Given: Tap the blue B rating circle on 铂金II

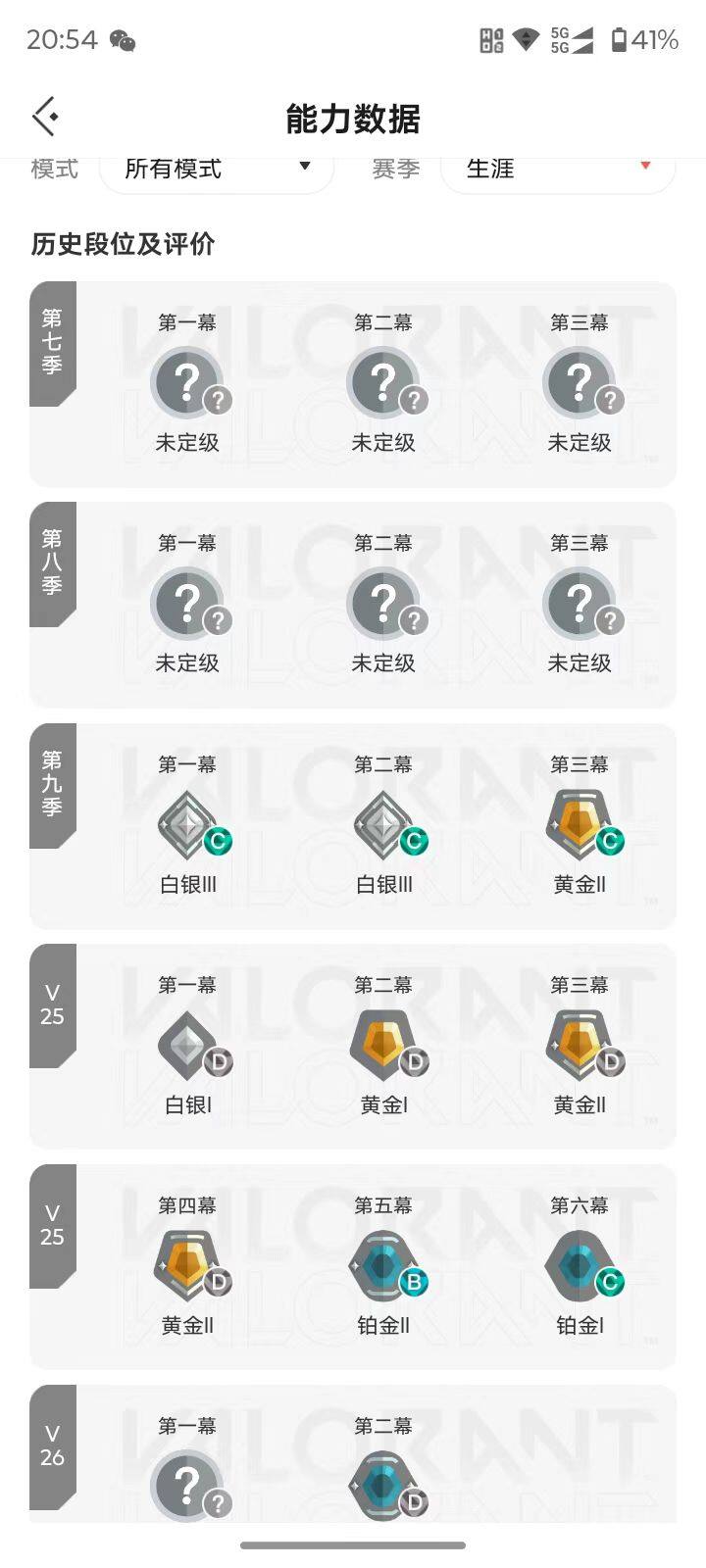Looking at the screenshot, I should (414, 1284).
